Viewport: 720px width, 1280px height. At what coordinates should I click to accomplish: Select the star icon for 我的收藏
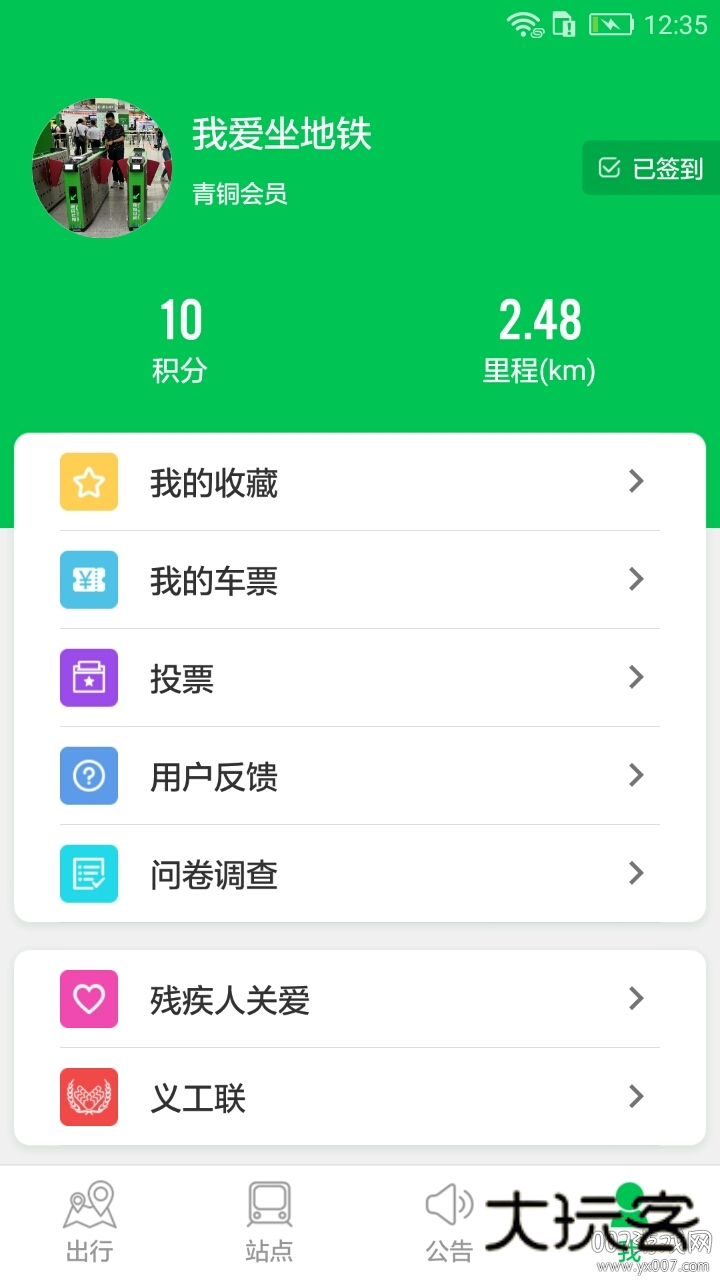click(88, 482)
